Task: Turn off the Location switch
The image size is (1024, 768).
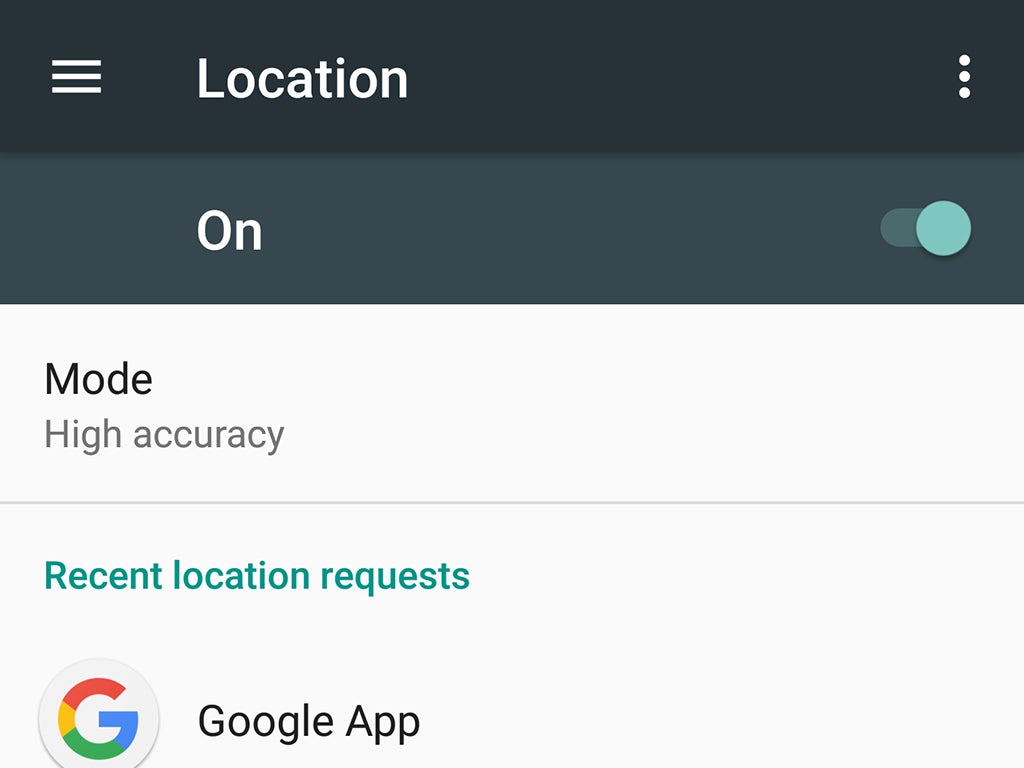Action: click(927, 229)
